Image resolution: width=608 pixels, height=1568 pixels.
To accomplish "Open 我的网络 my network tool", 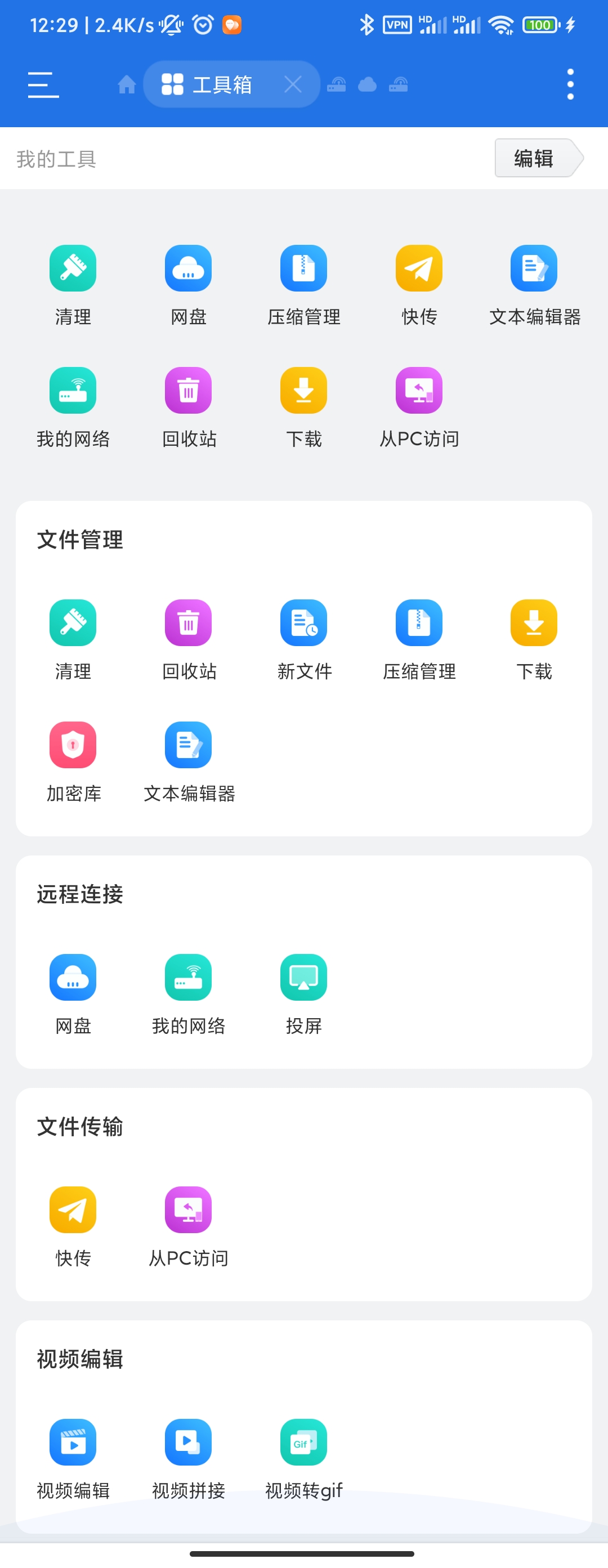I will pyautogui.click(x=73, y=391).
